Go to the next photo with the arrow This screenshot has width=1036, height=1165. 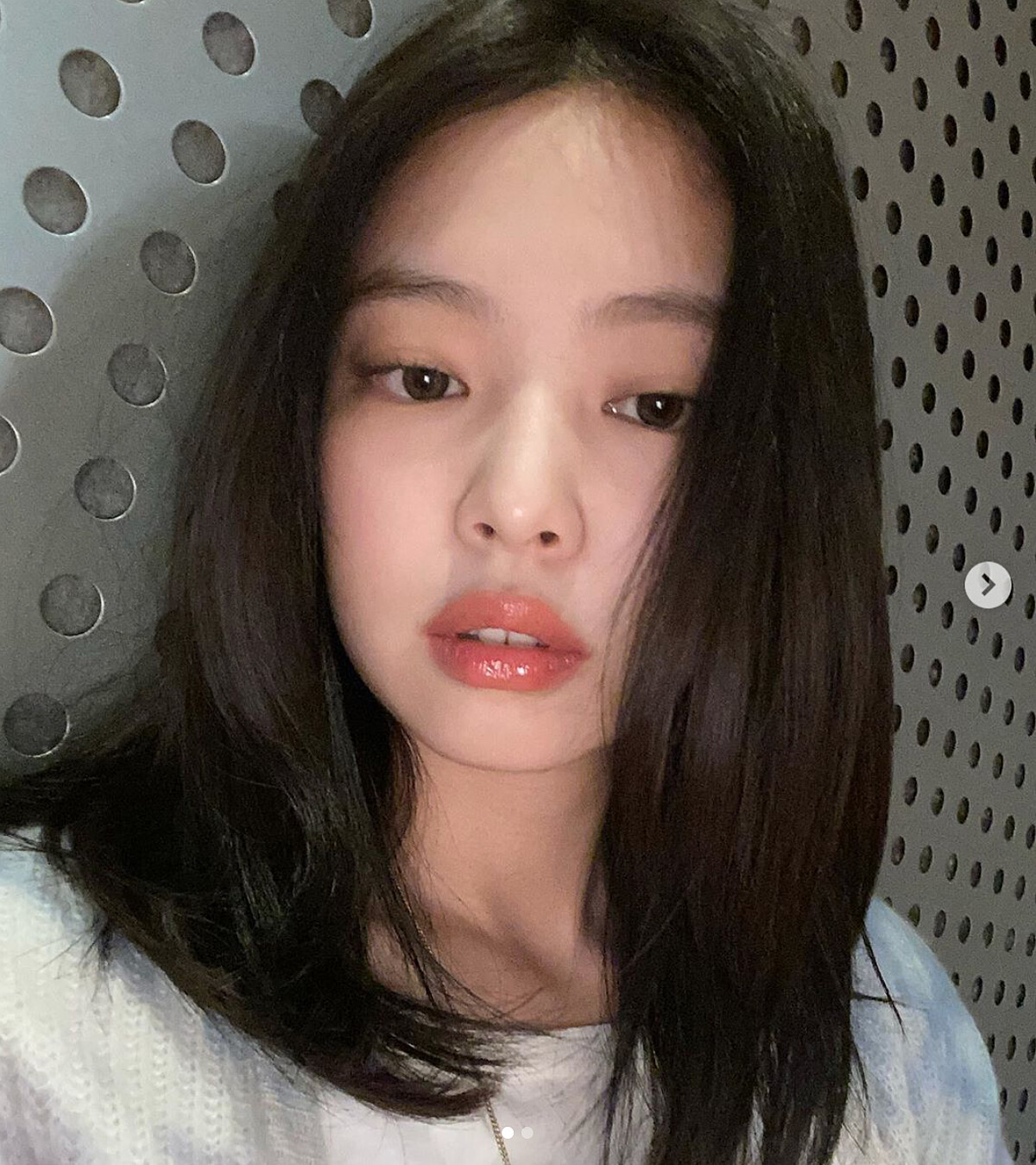987,586
